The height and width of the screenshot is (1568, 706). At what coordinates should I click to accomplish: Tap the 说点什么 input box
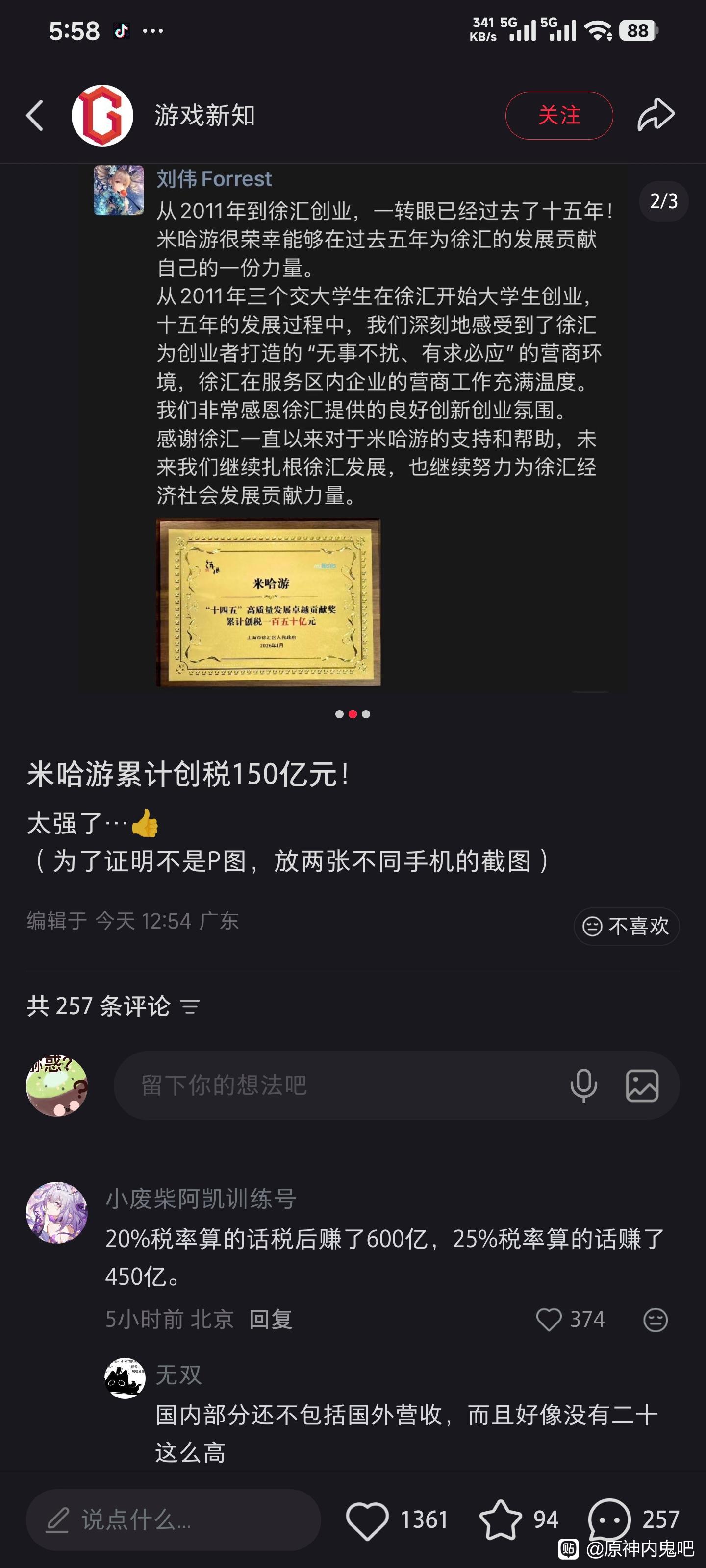173,1520
